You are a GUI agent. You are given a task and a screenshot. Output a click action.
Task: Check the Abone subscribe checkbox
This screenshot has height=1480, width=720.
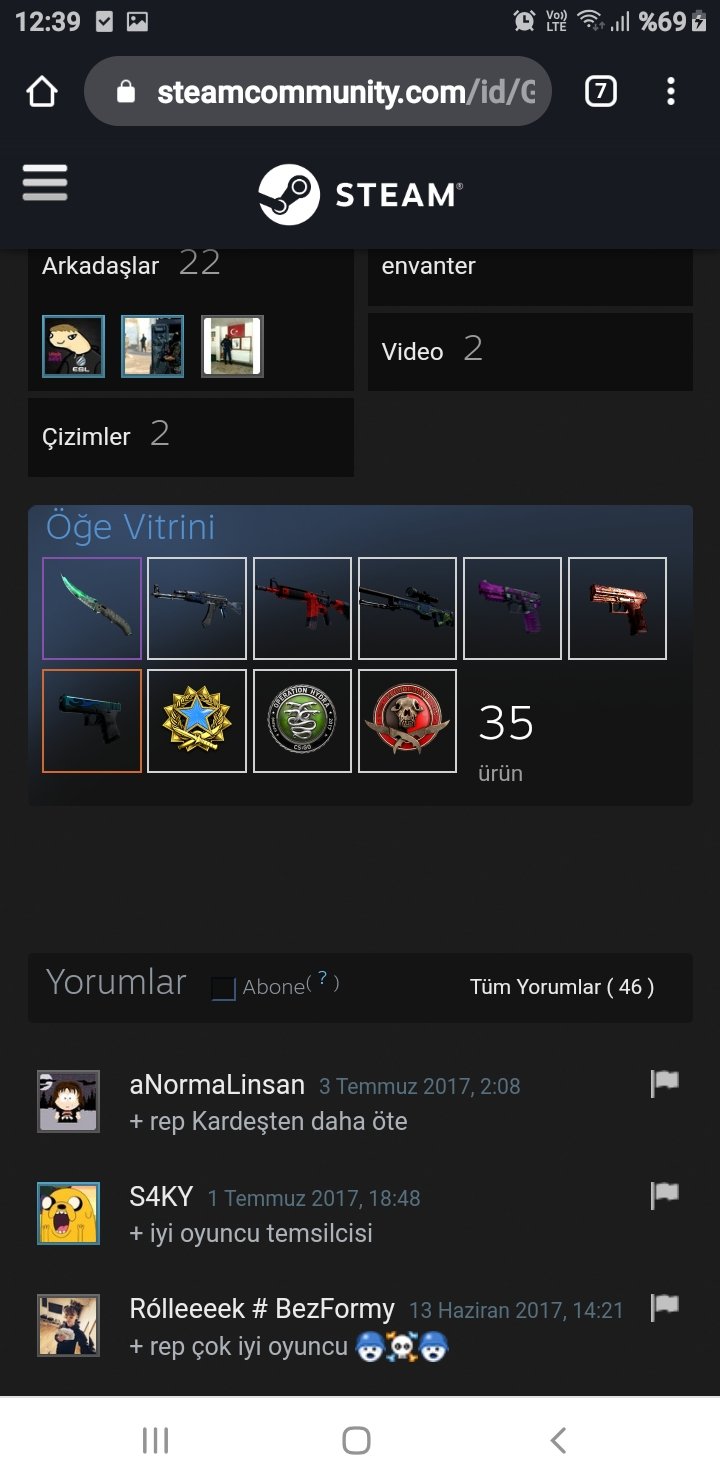[223, 989]
